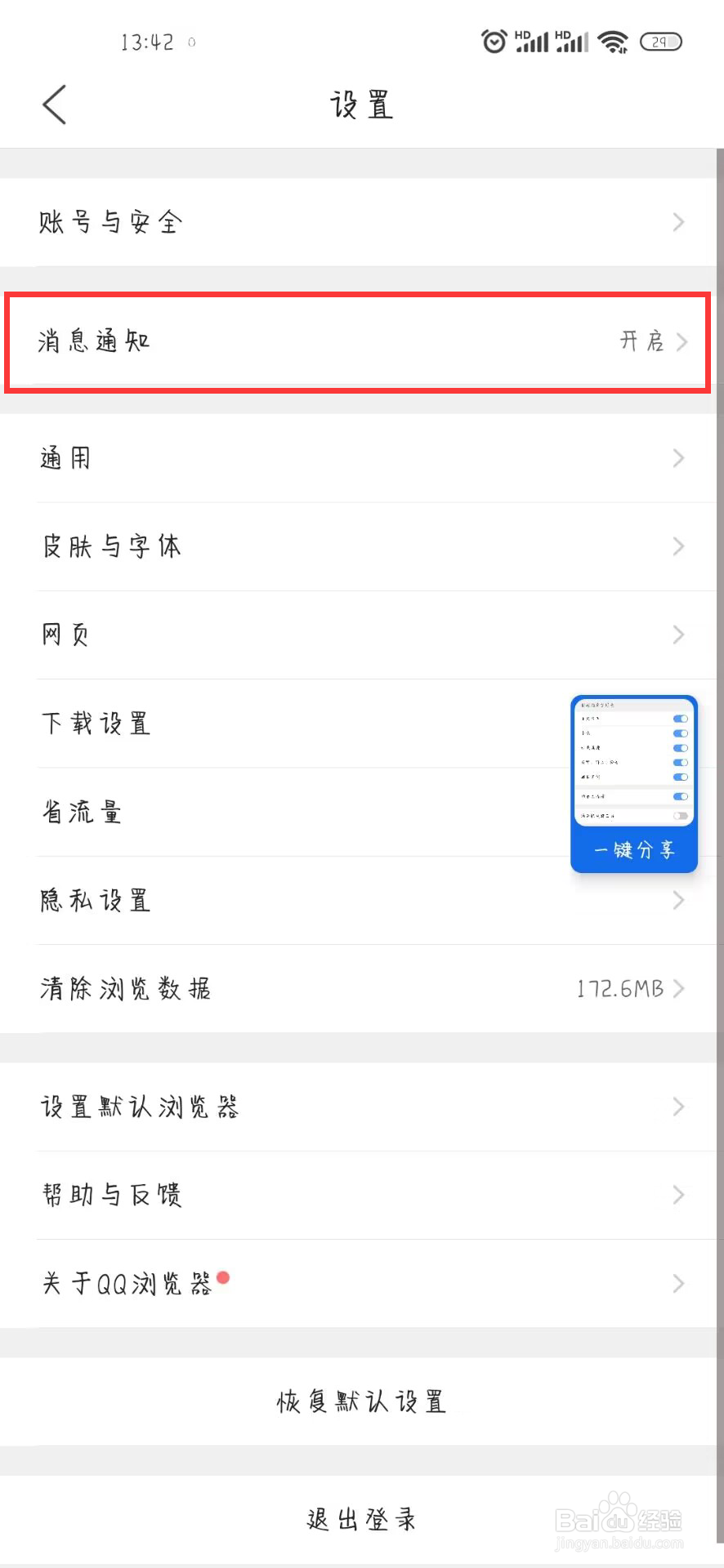Click the battery indicator icon

point(660,40)
